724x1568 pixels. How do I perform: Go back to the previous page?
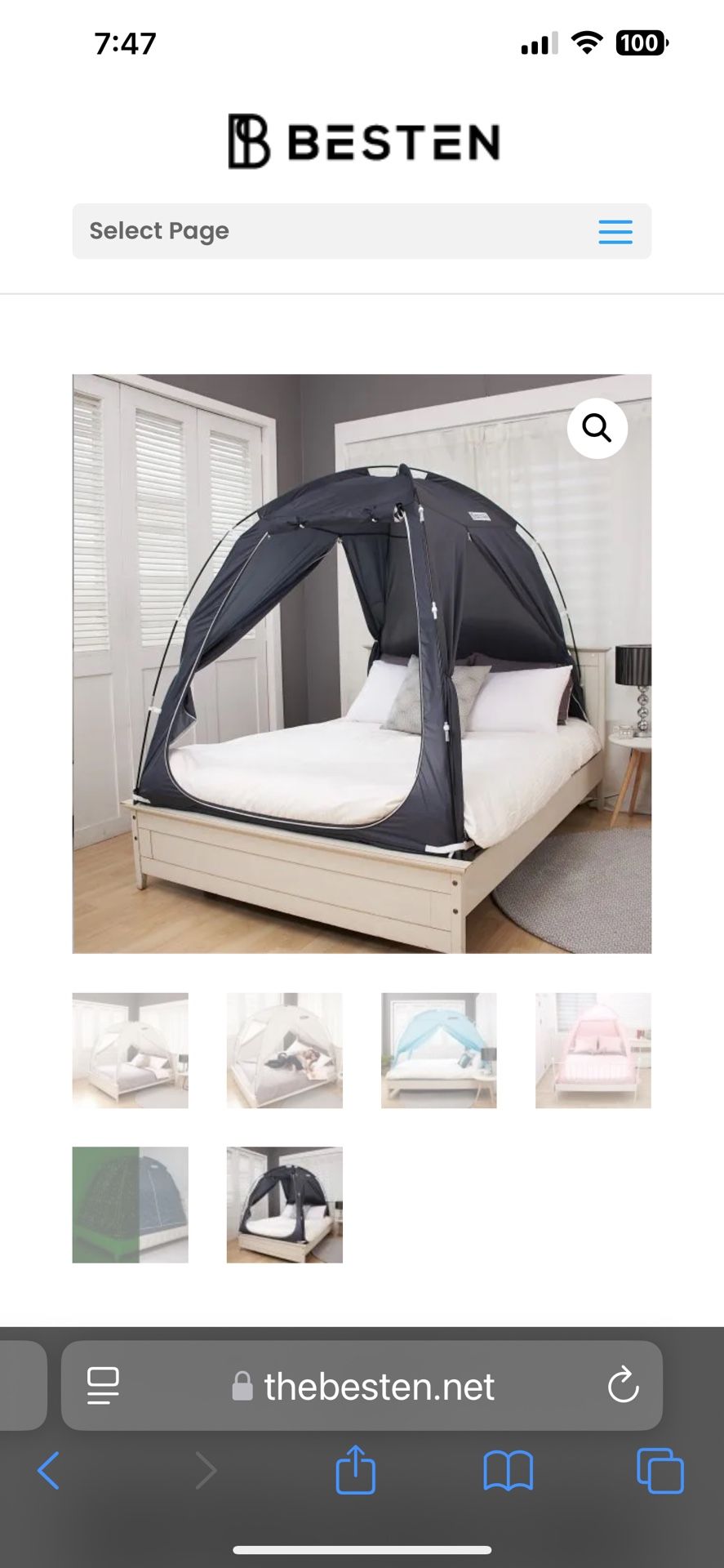pyautogui.click(x=49, y=1471)
